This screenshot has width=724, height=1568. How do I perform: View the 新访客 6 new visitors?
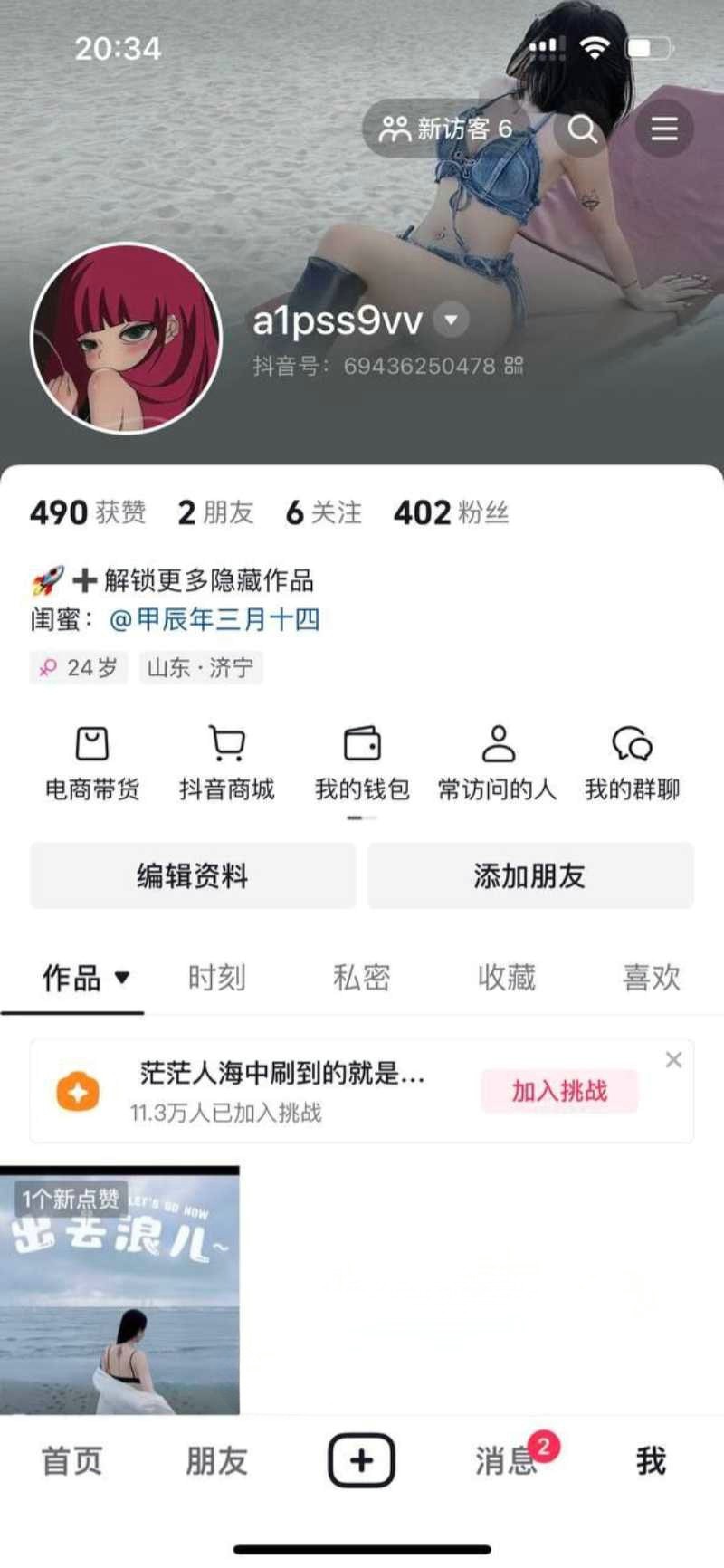[445, 129]
